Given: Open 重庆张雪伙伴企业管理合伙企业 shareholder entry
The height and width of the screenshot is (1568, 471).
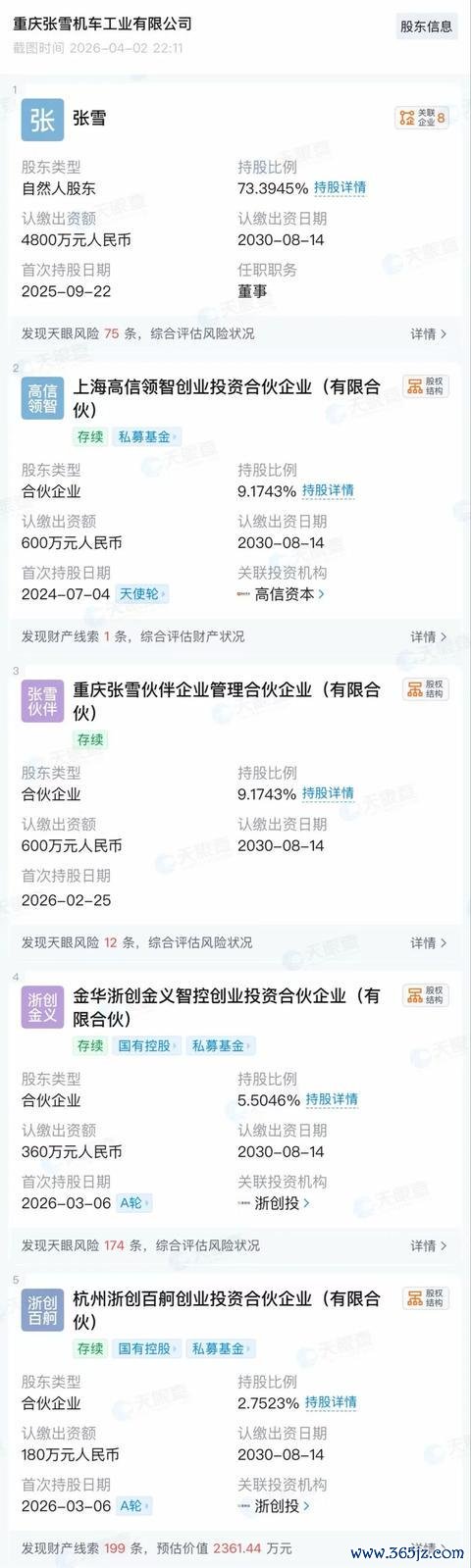Looking at the screenshot, I should 227,701.
